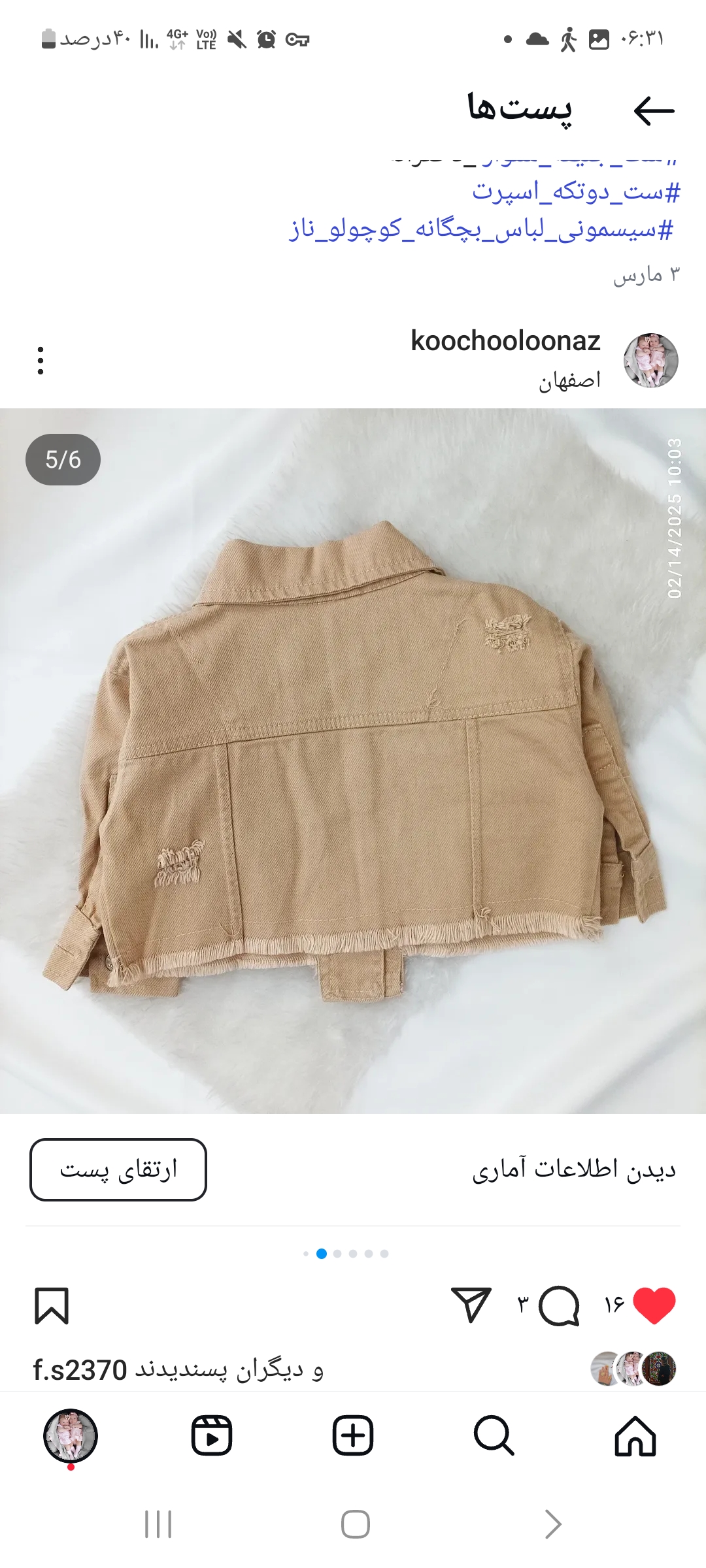Switch to the Home tab
Viewport: 706px width, 1568px height.
click(x=635, y=1436)
